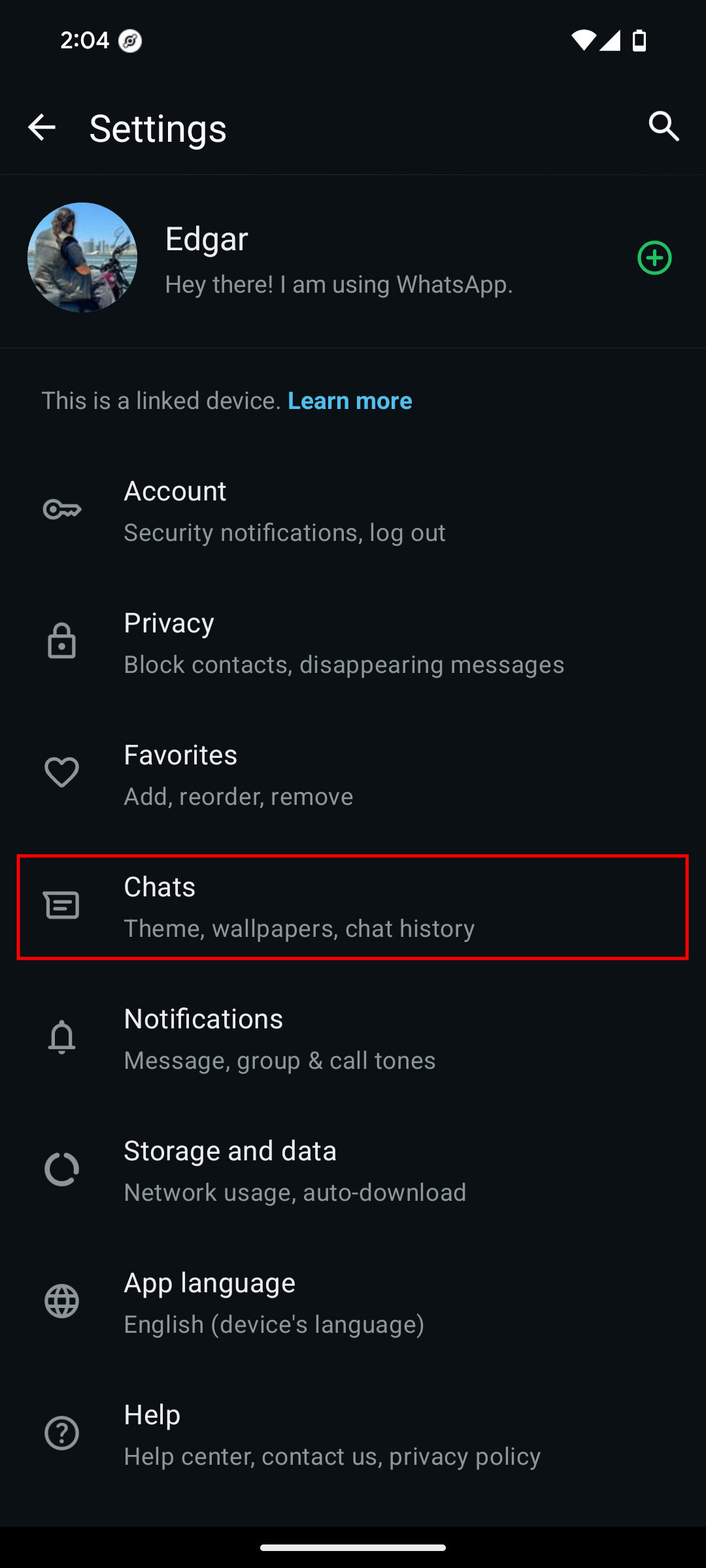
Task: Open Storage and data
Action: (x=353, y=1171)
